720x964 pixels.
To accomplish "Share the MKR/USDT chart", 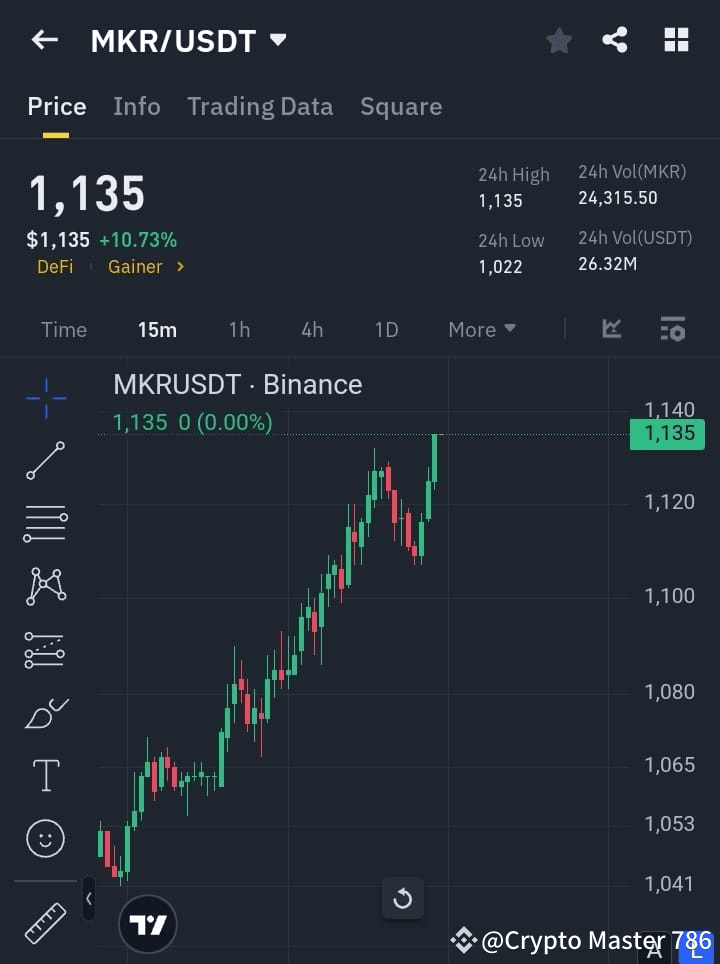I will pyautogui.click(x=615, y=41).
